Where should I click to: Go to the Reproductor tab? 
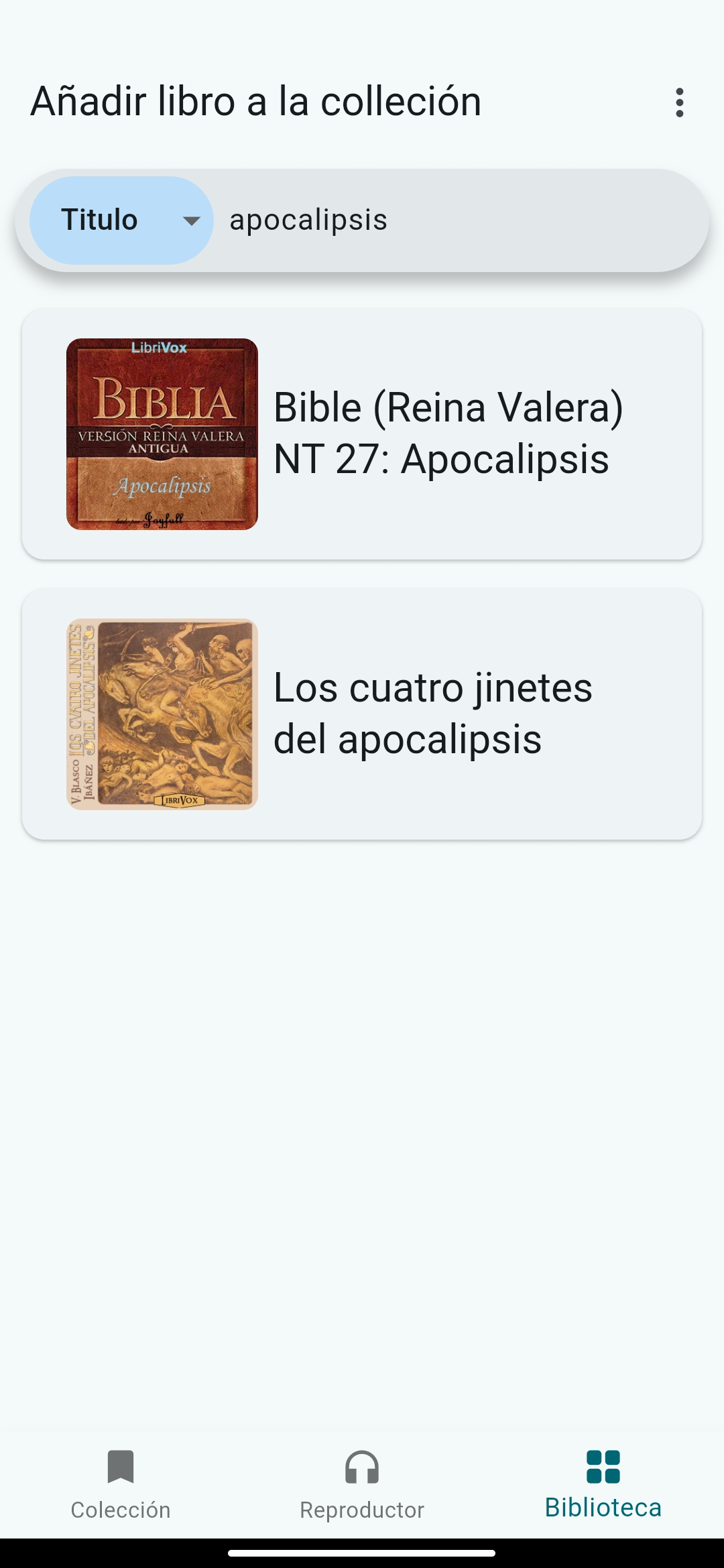point(362,1483)
